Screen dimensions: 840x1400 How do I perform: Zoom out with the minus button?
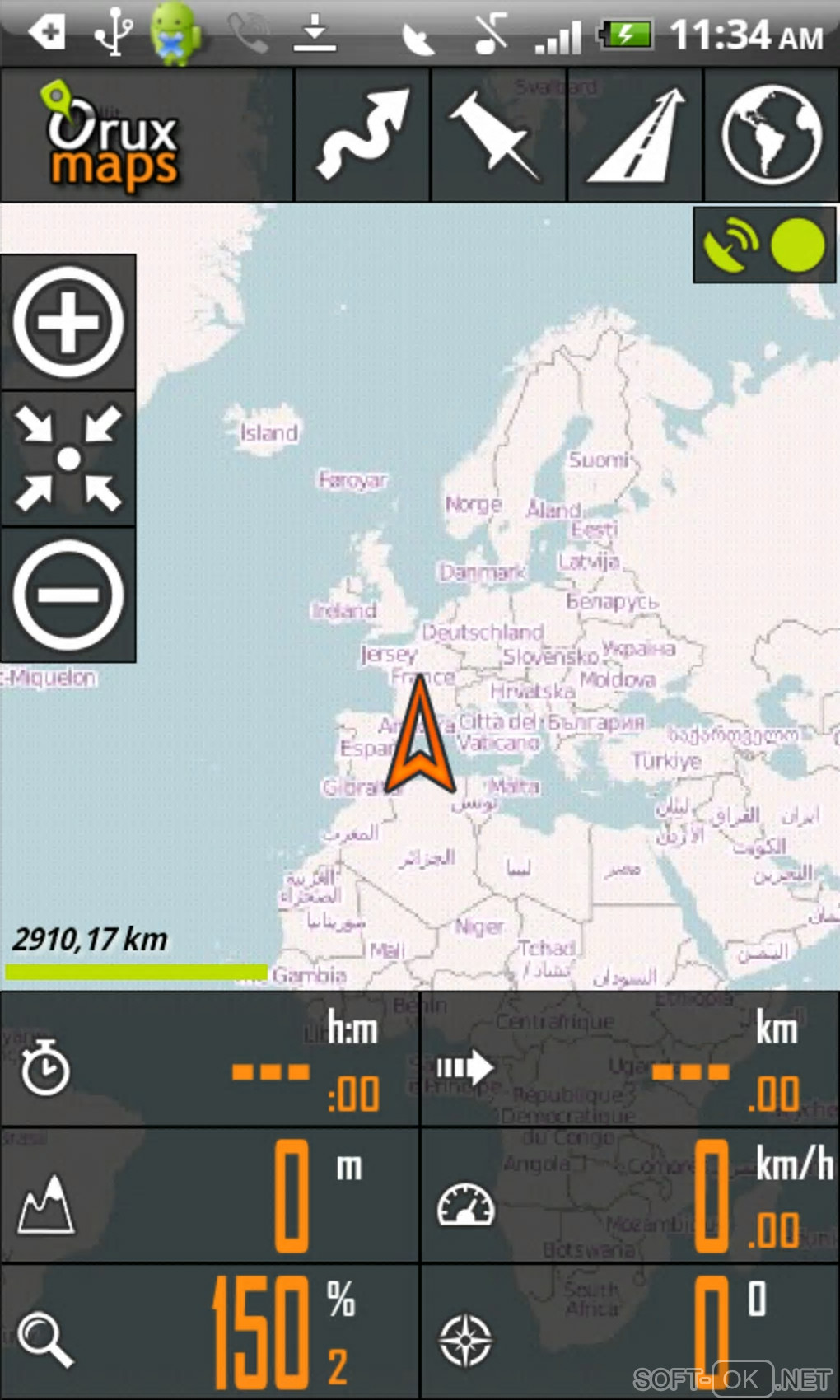pyautogui.click(x=68, y=594)
